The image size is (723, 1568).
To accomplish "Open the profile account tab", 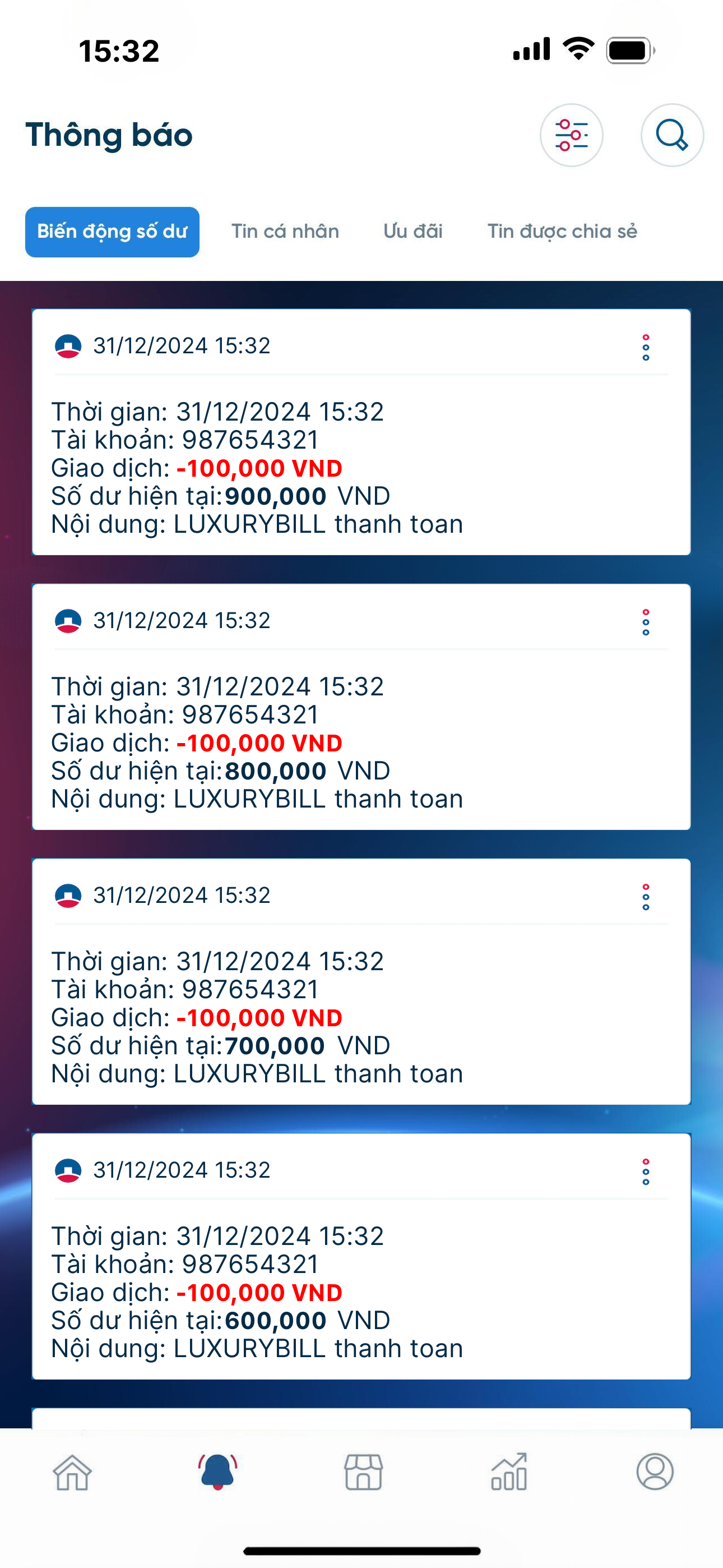I will coord(655,1473).
